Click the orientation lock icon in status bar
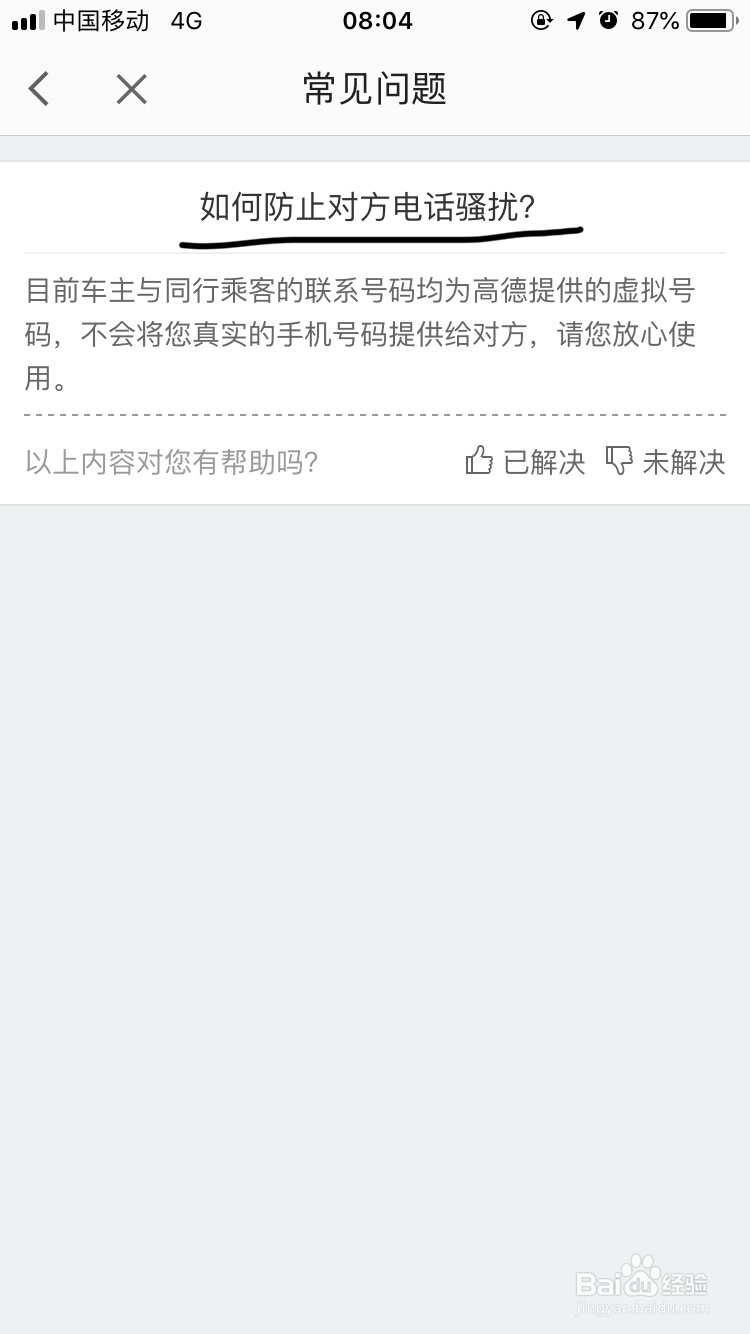 [541, 20]
